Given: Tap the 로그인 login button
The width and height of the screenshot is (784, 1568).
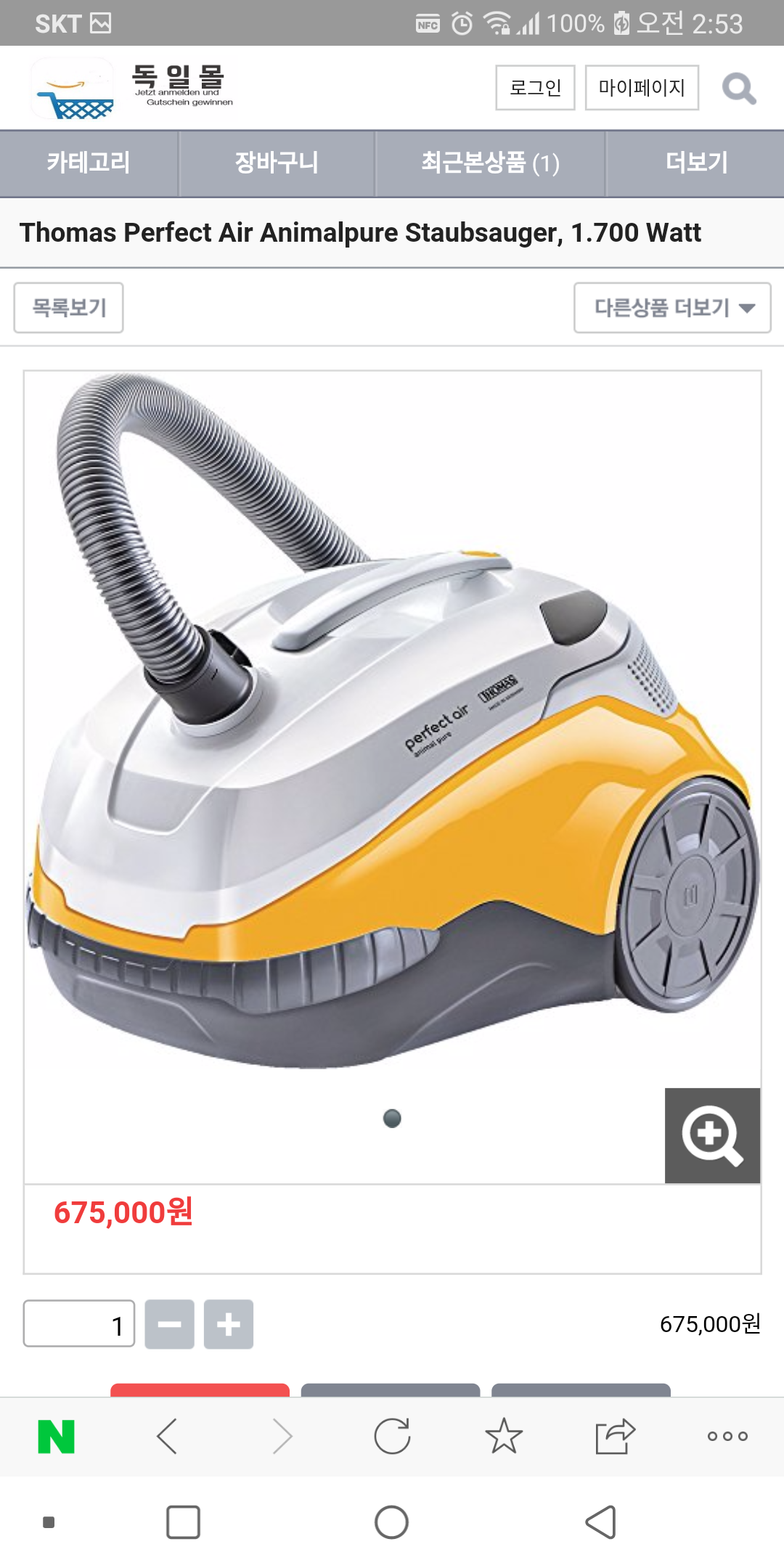Looking at the screenshot, I should click(x=535, y=88).
